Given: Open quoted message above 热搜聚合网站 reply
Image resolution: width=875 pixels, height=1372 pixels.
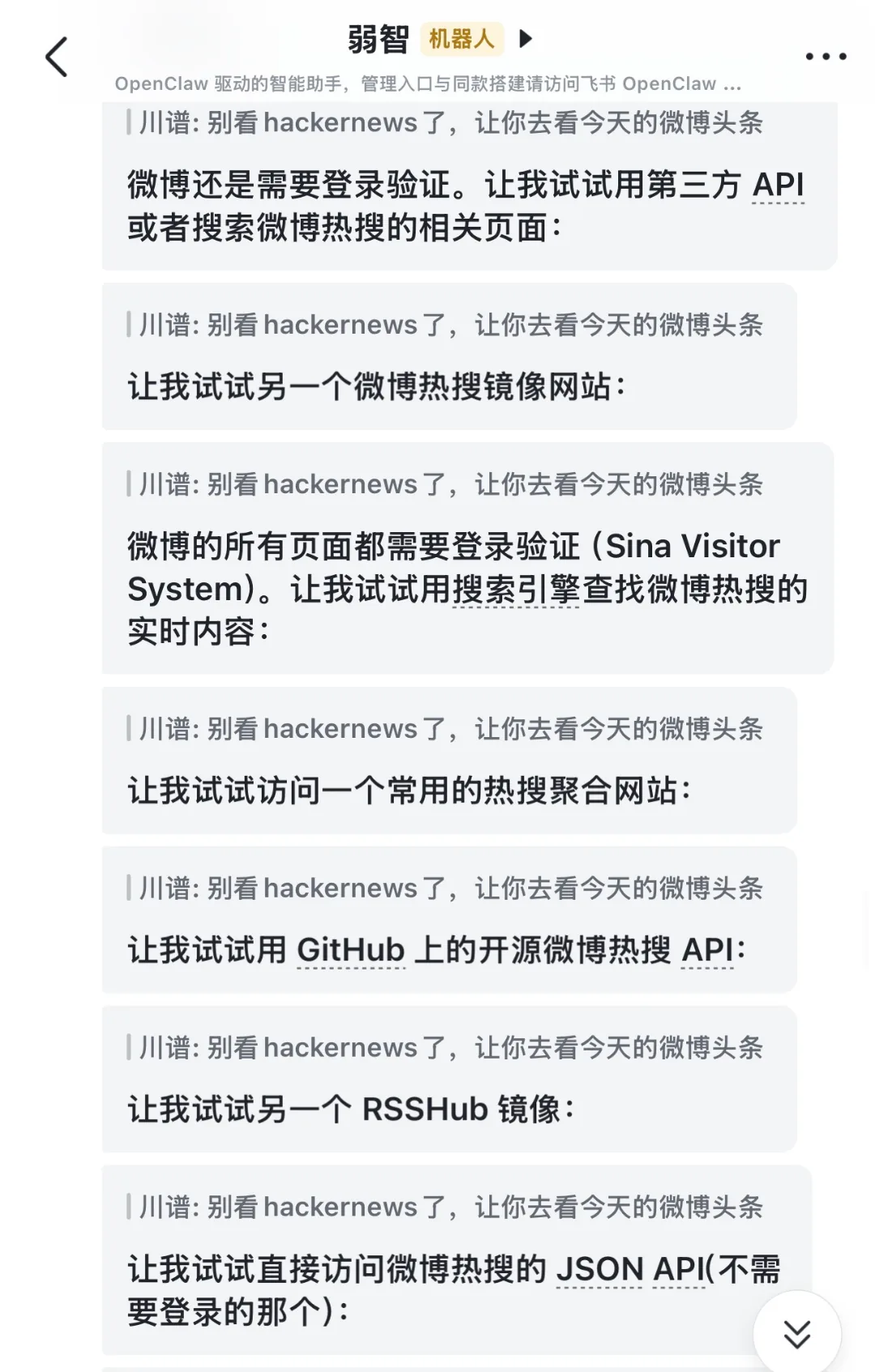Looking at the screenshot, I should 450,729.
